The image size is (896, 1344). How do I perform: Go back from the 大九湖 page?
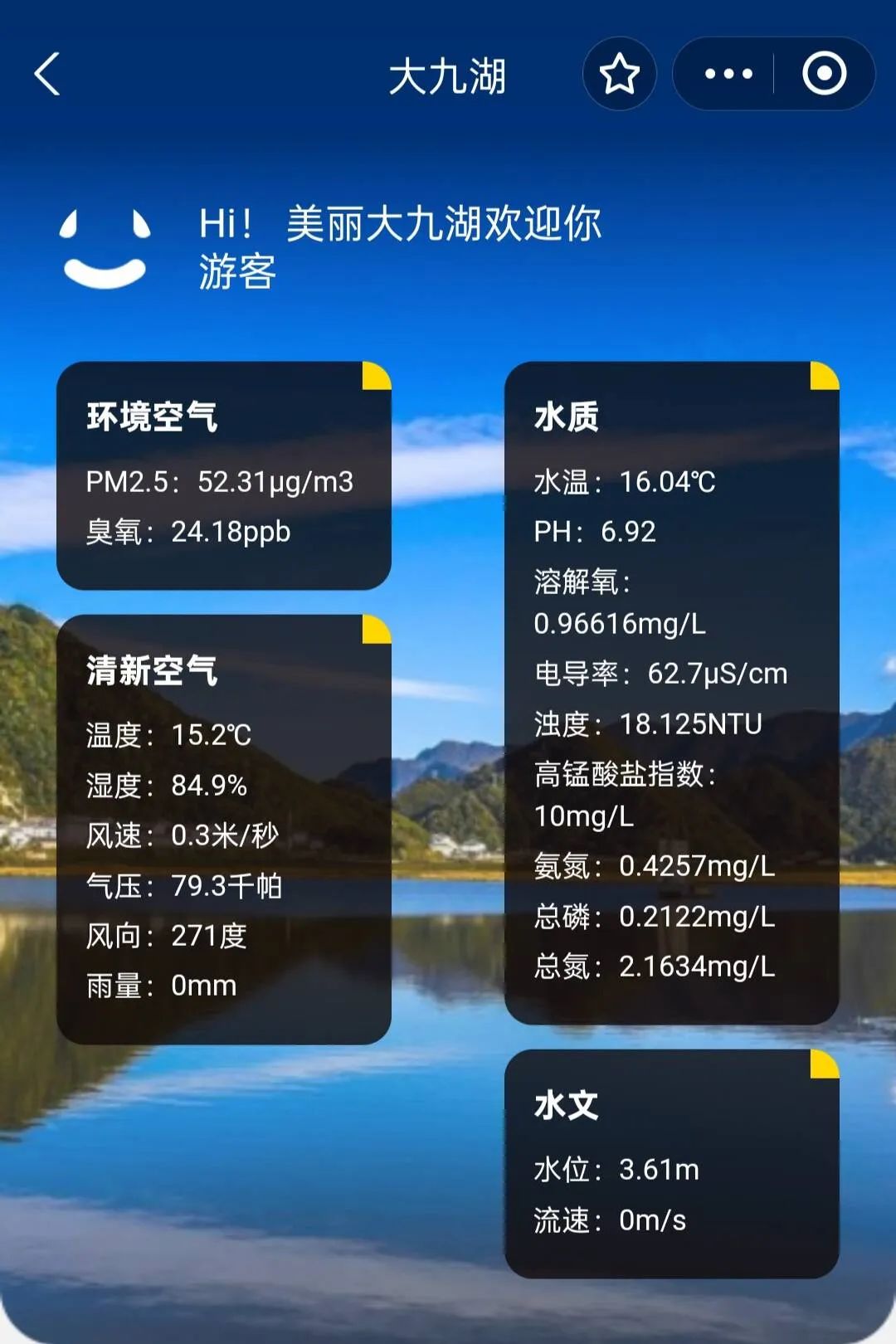click(x=47, y=75)
